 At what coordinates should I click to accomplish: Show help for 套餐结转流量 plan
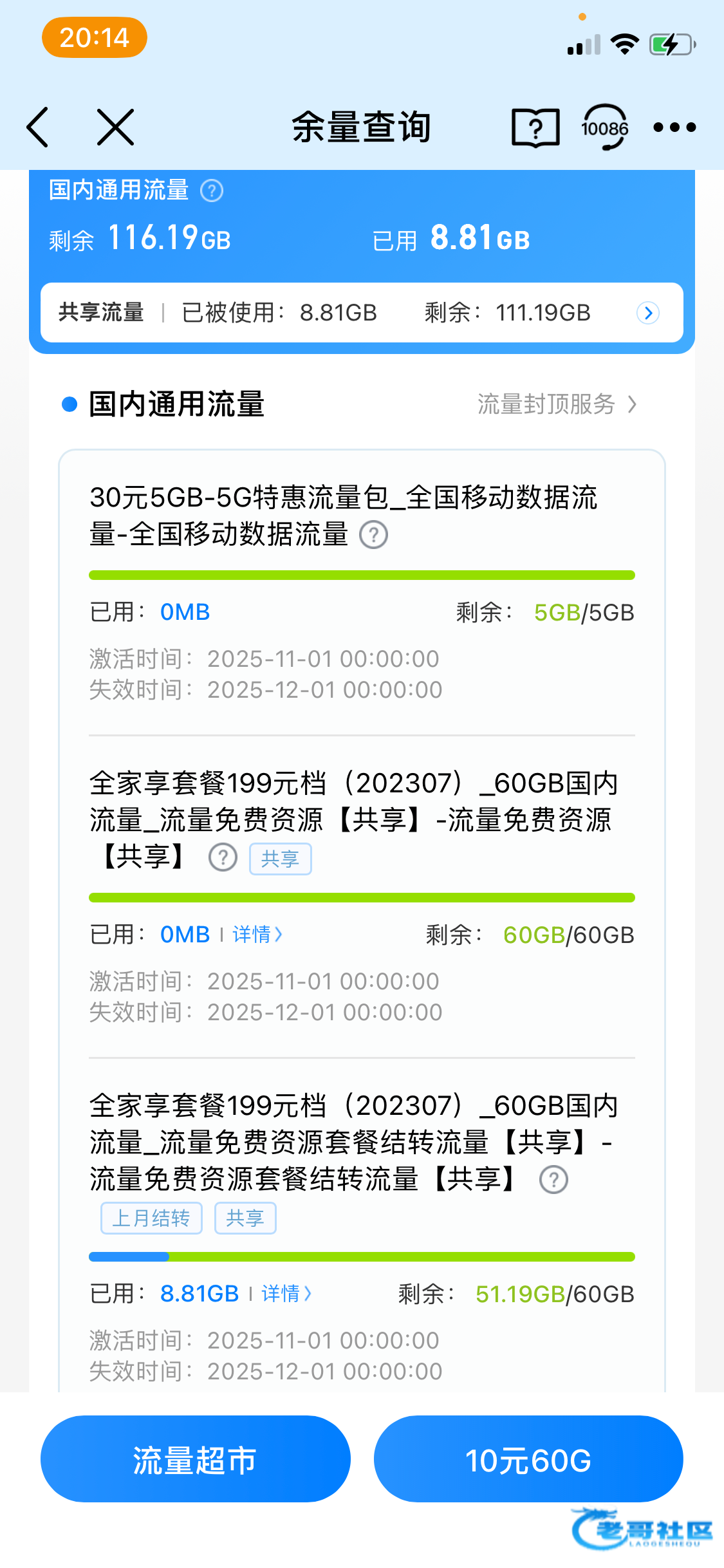tap(553, 1180)
